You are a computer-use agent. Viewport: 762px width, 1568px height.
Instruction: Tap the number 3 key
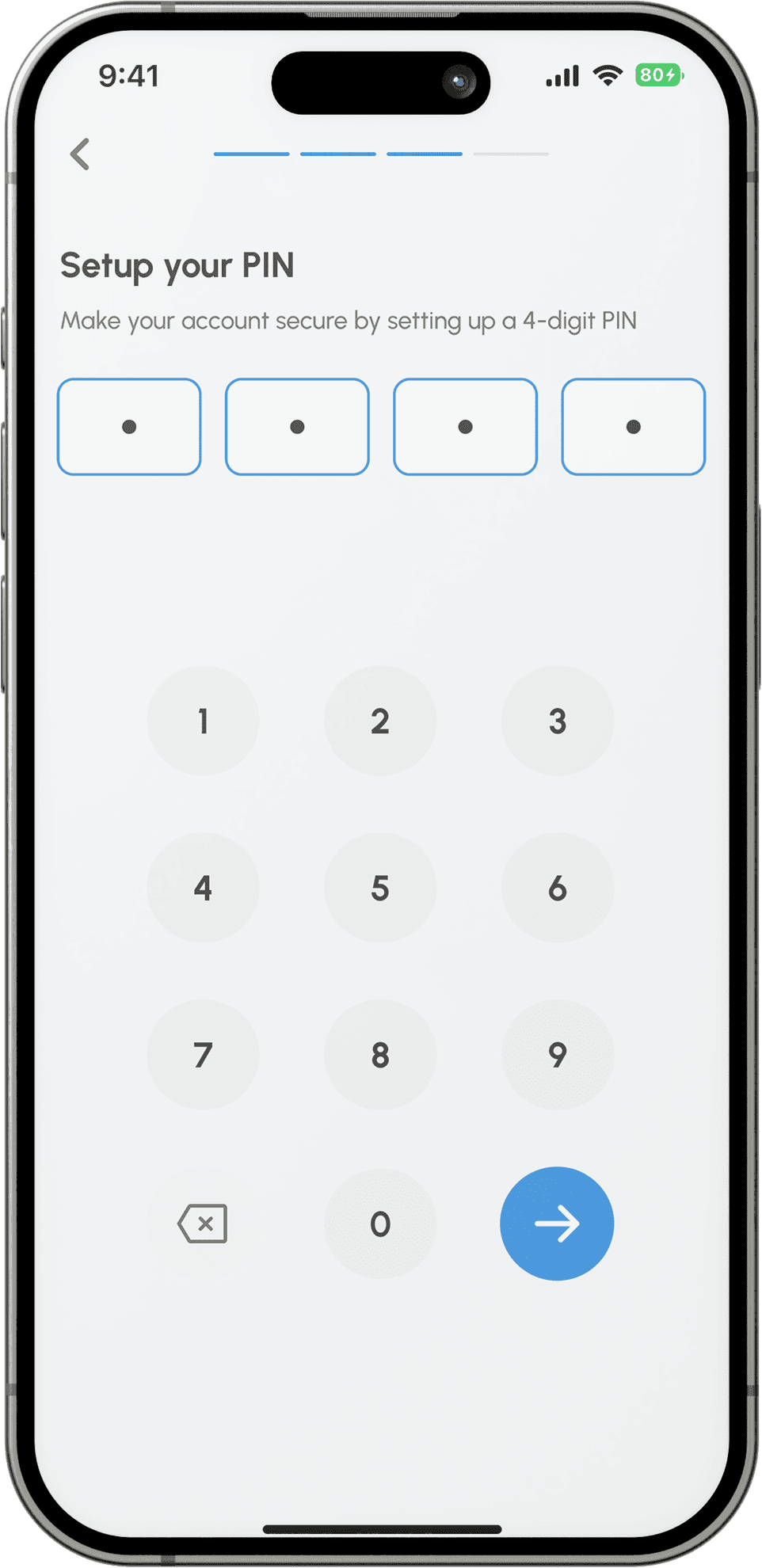click(x=558, y=721)
